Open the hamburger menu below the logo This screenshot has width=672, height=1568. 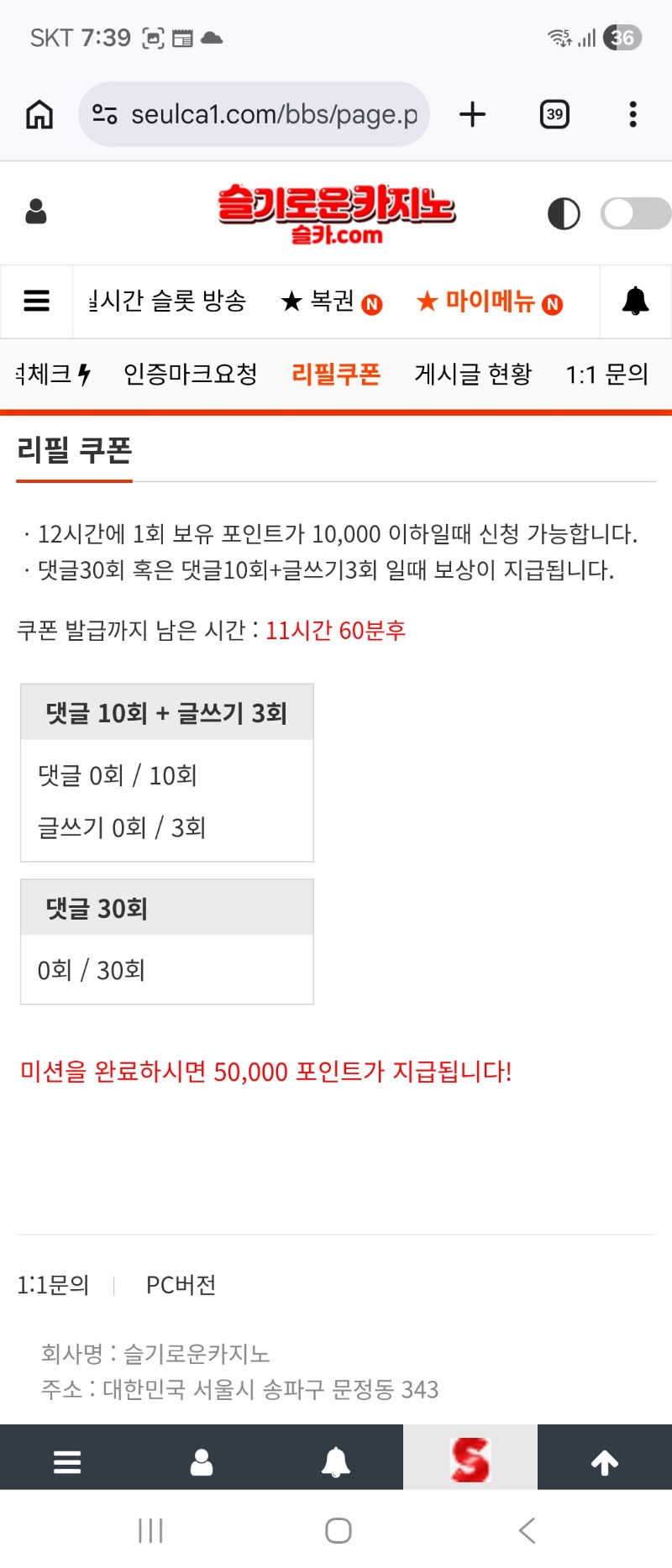pos(36,301)
